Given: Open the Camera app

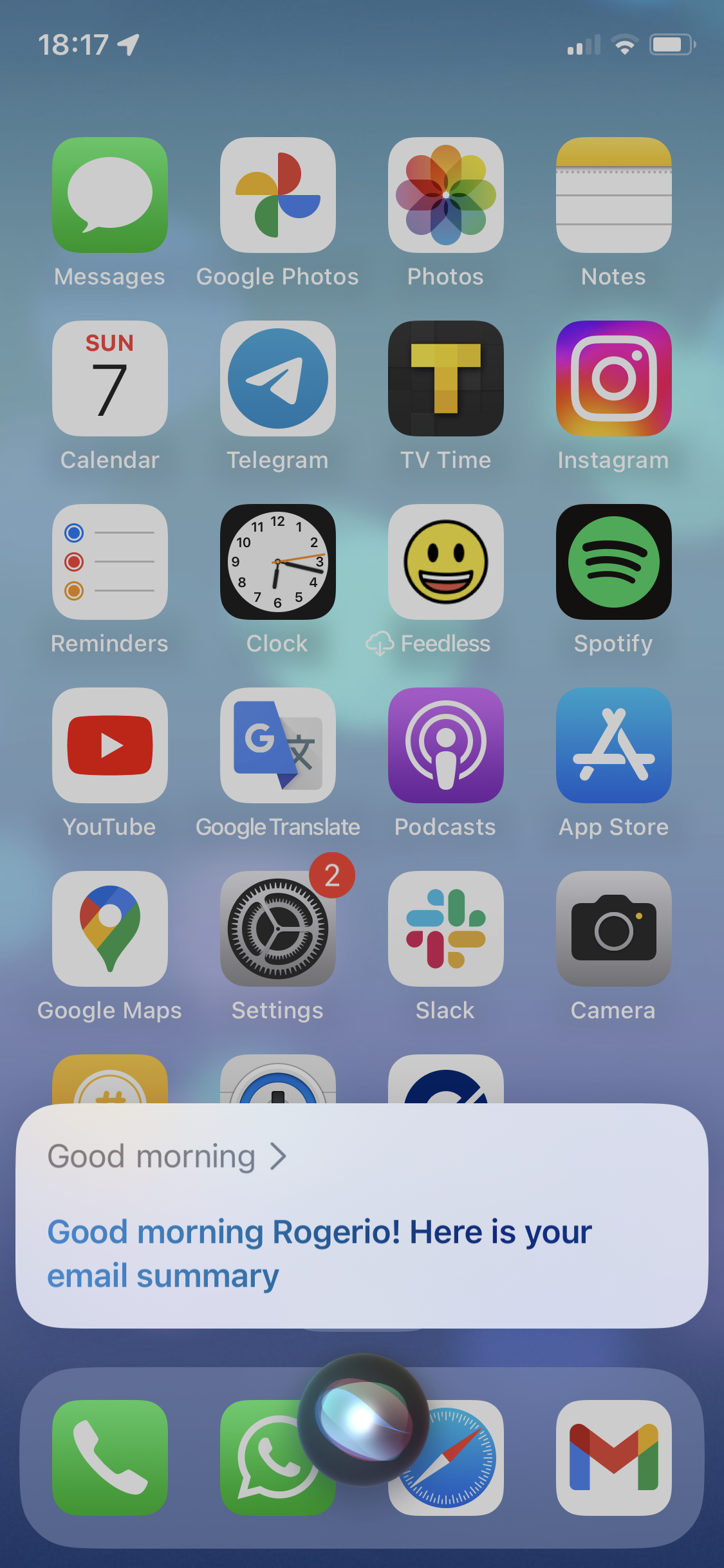Looking at the screenshot, I should 613,929.
